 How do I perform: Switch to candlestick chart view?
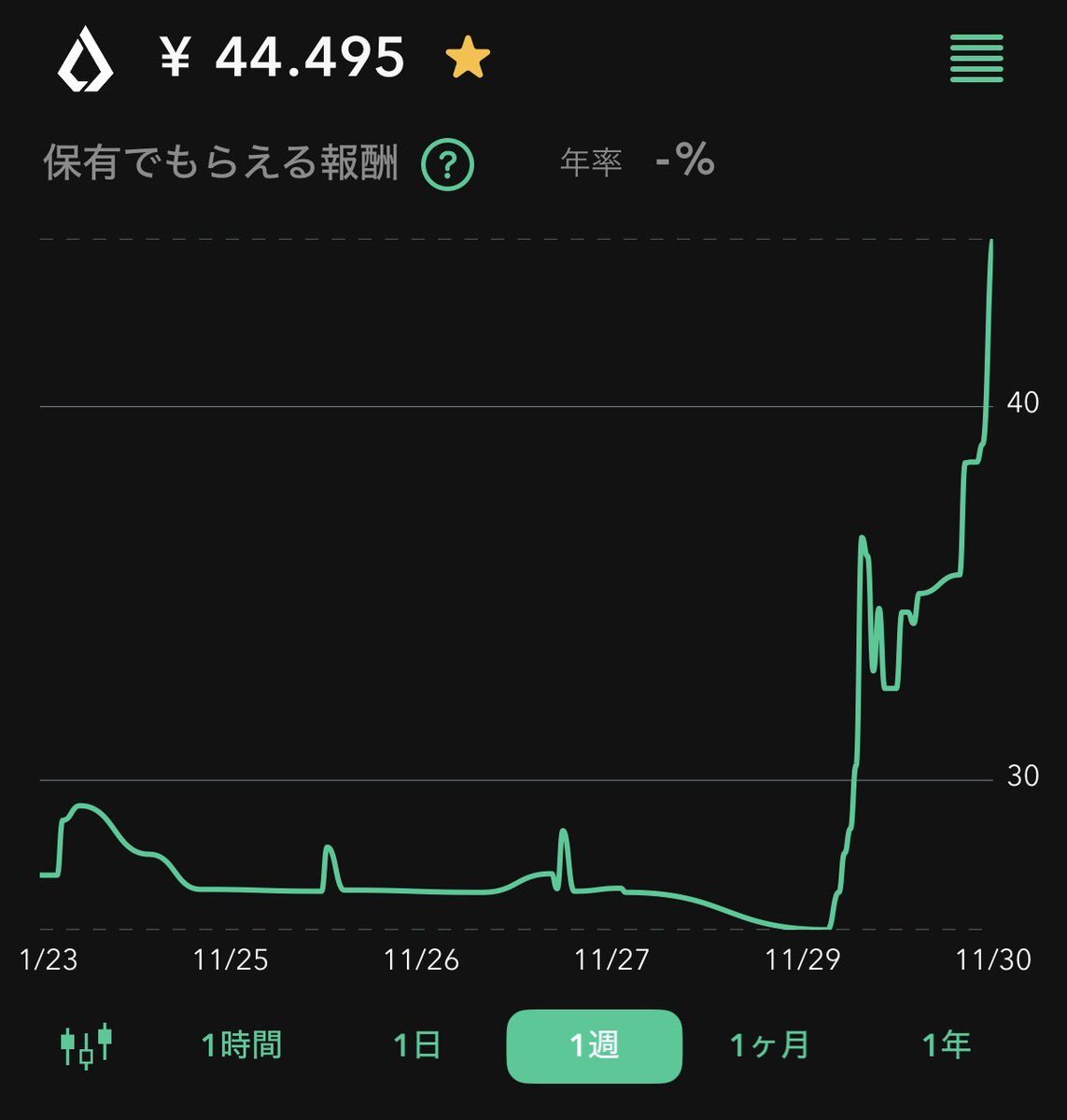pyautogui.click(x=86, y=1045)
